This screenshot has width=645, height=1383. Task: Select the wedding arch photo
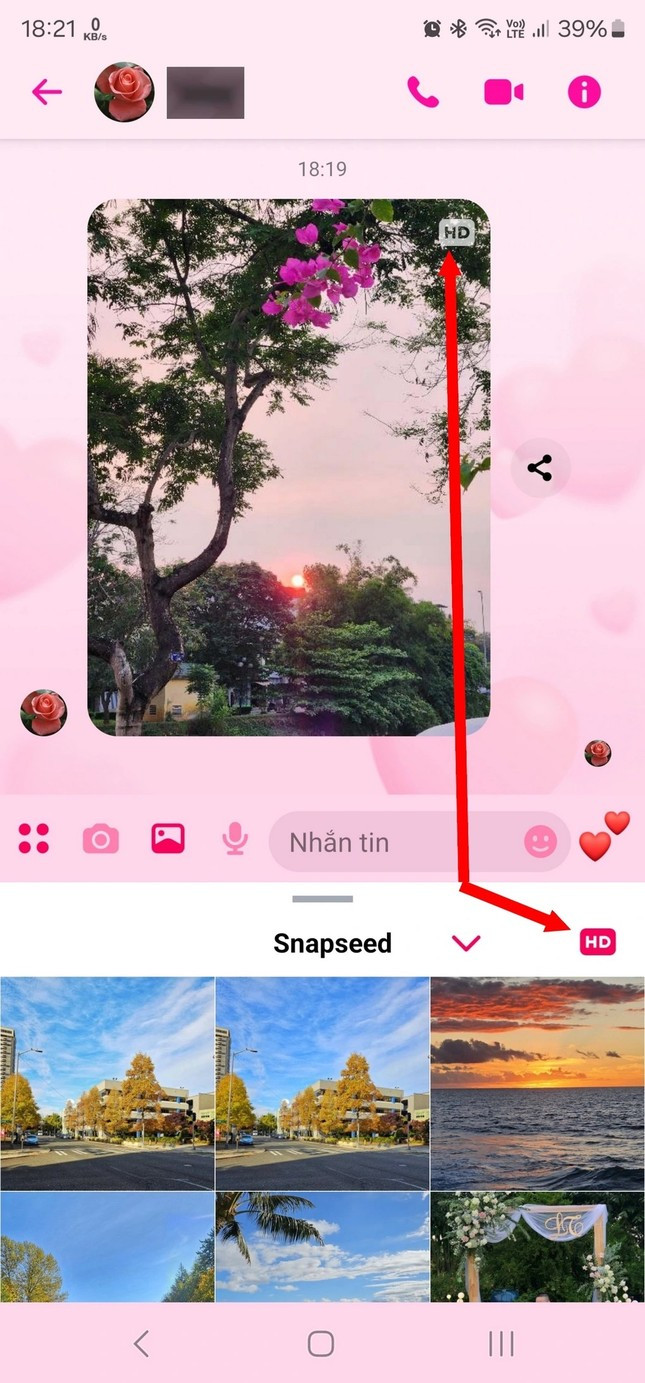(537, 1247)
